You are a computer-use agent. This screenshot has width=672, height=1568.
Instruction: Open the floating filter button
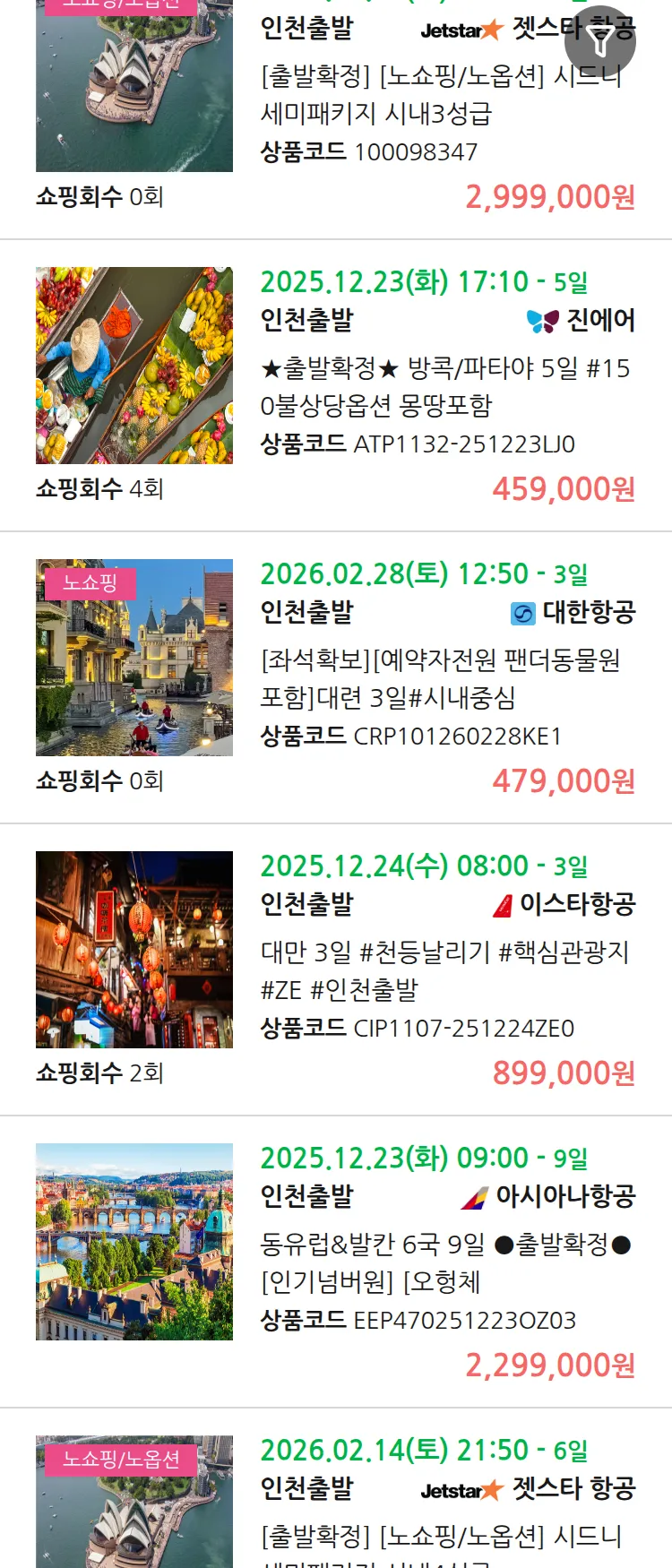600,42
